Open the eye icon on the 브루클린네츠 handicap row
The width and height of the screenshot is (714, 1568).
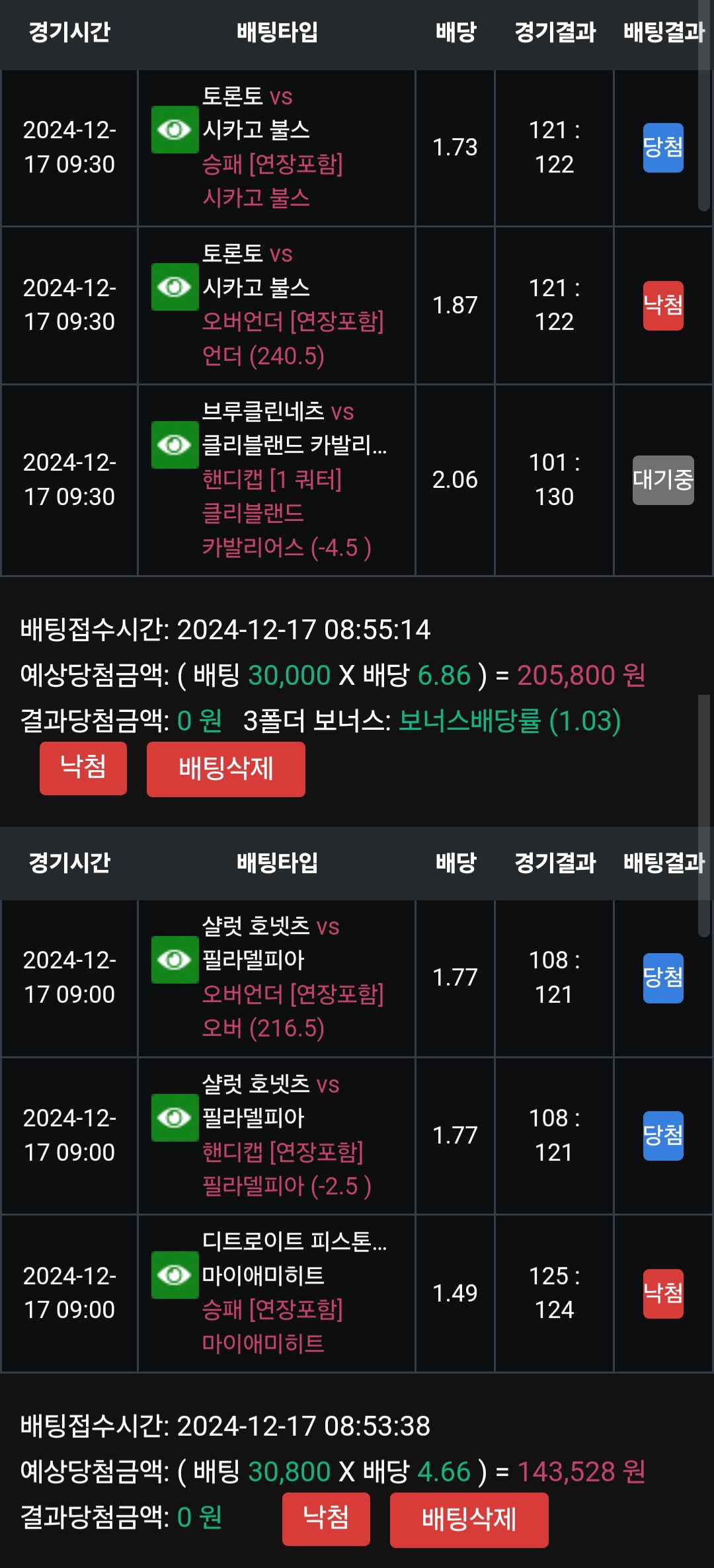175,445
